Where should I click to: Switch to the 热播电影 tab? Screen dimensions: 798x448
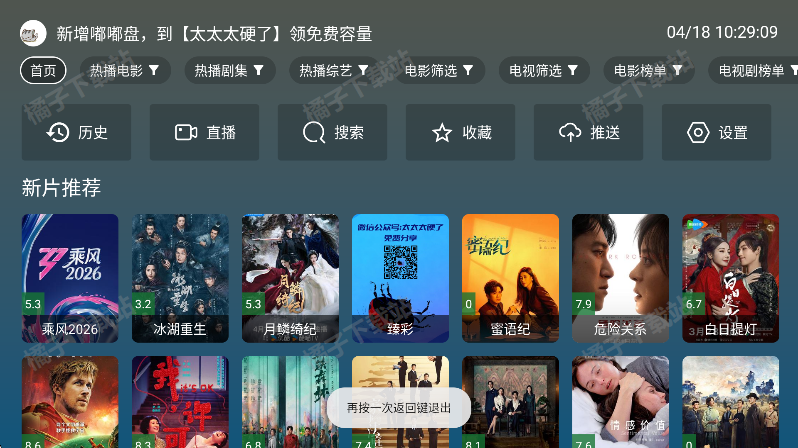pos(125,70)
